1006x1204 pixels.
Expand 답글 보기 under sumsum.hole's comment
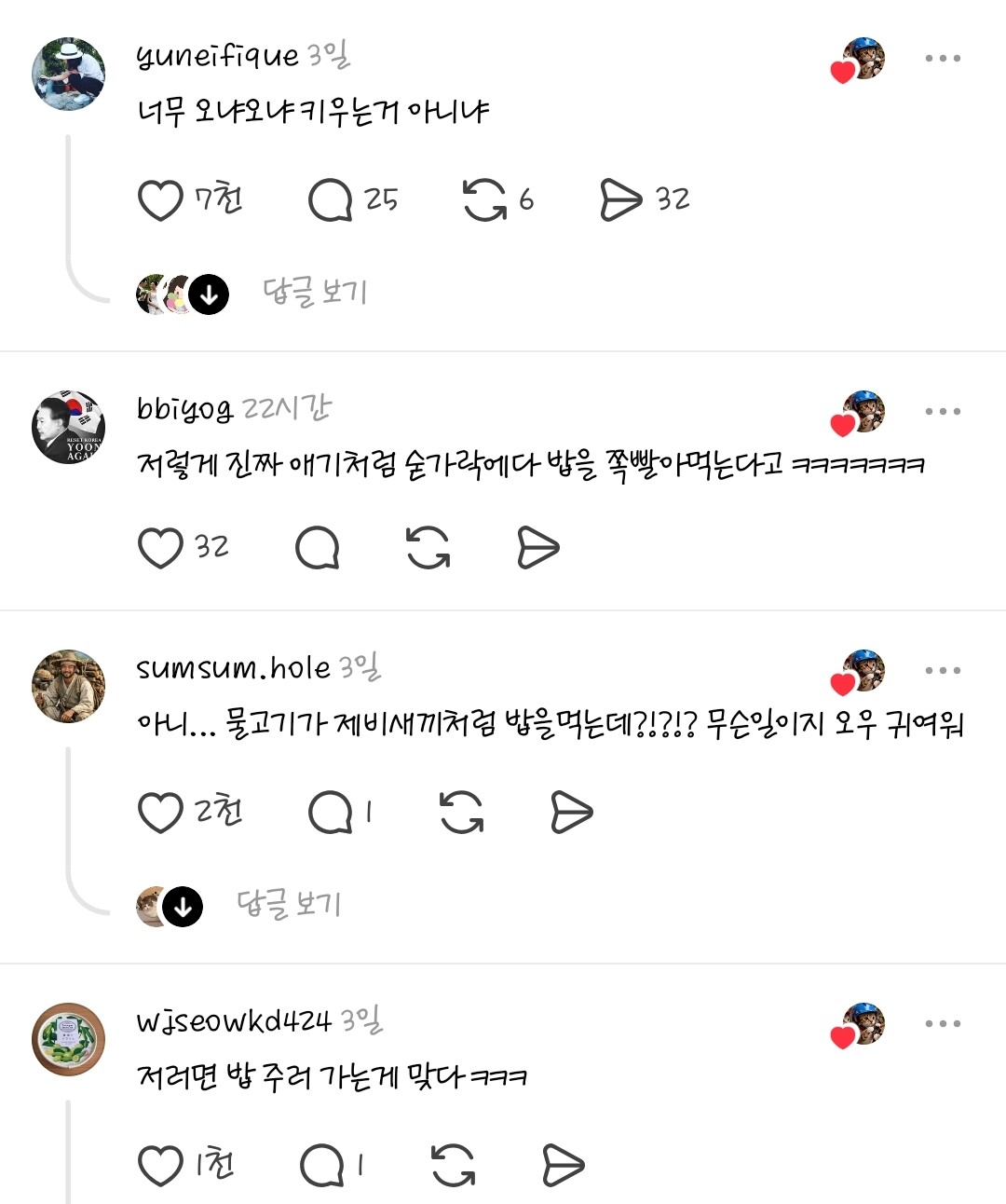(x=289, y=904)
